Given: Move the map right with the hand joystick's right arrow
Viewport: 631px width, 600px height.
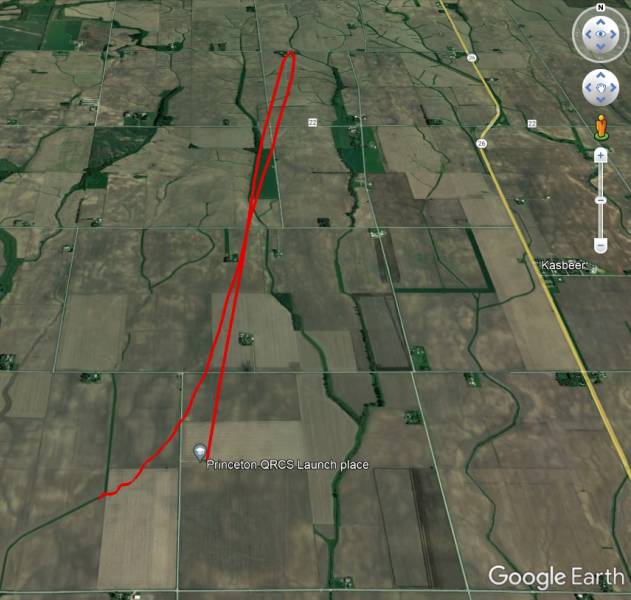Looking at the screenshot, I should click(x=613, y=89).
